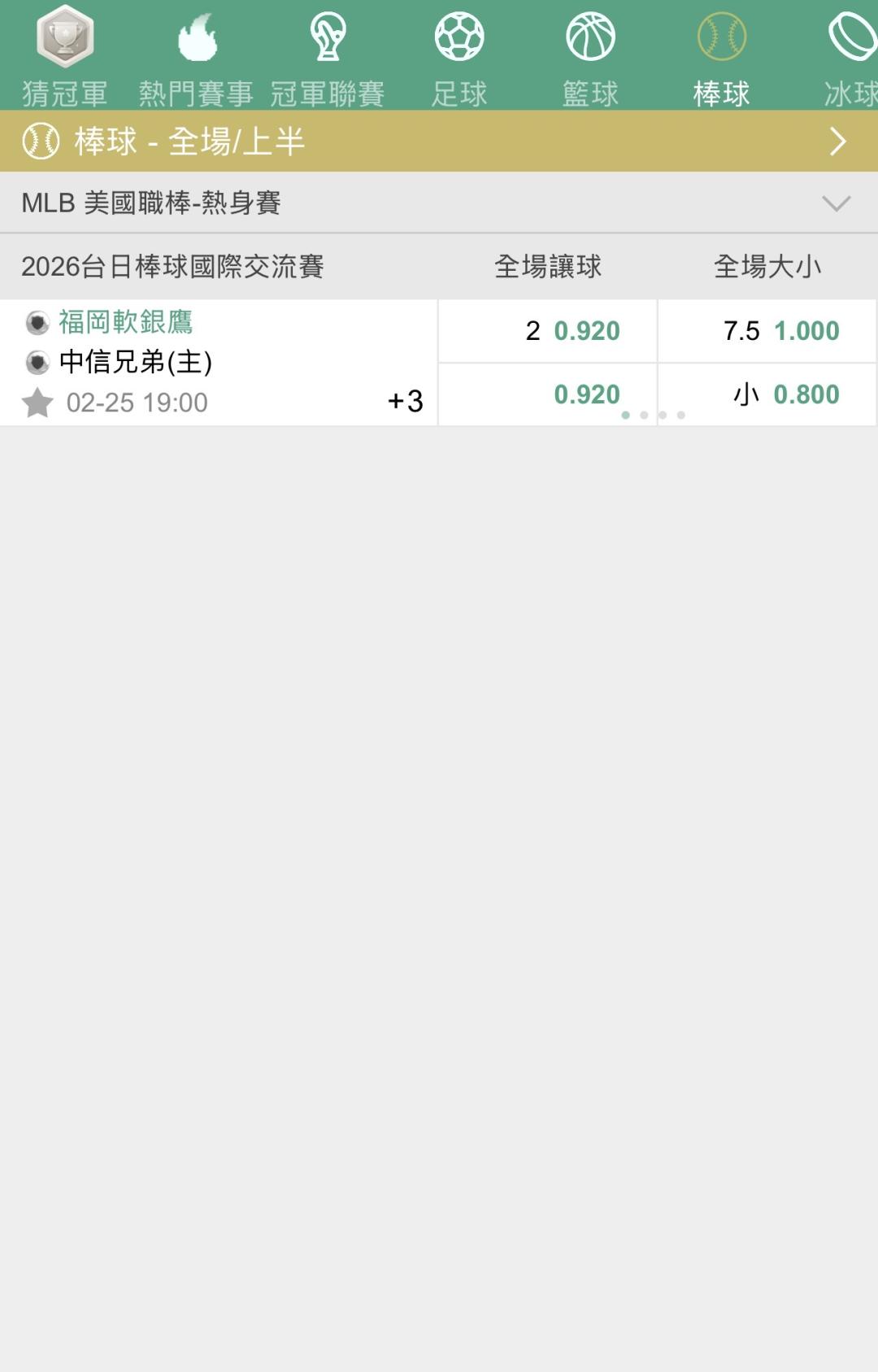
Task: Switch to the 足球 tab
Action: click(459, 57)
